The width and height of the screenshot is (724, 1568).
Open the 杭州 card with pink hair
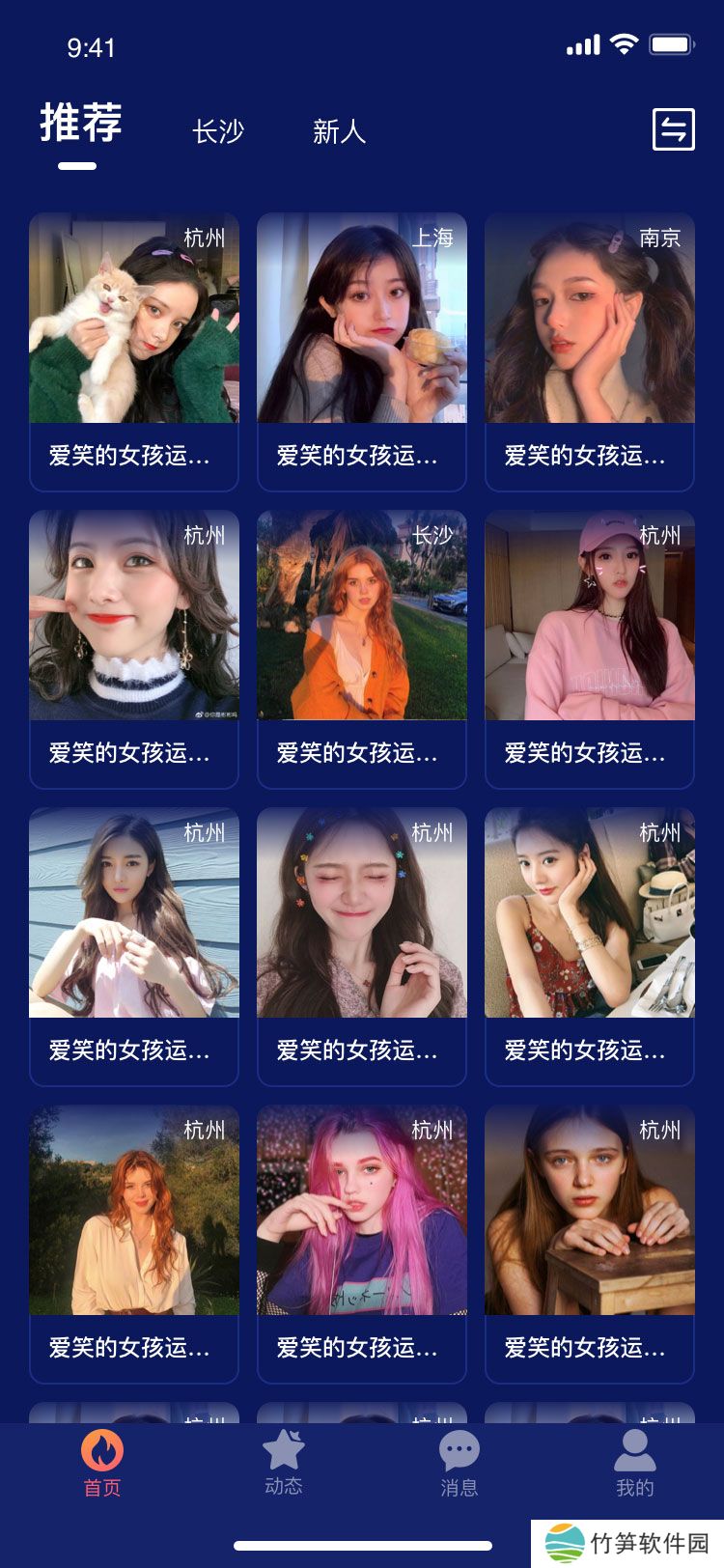(x=362, y=1243)
